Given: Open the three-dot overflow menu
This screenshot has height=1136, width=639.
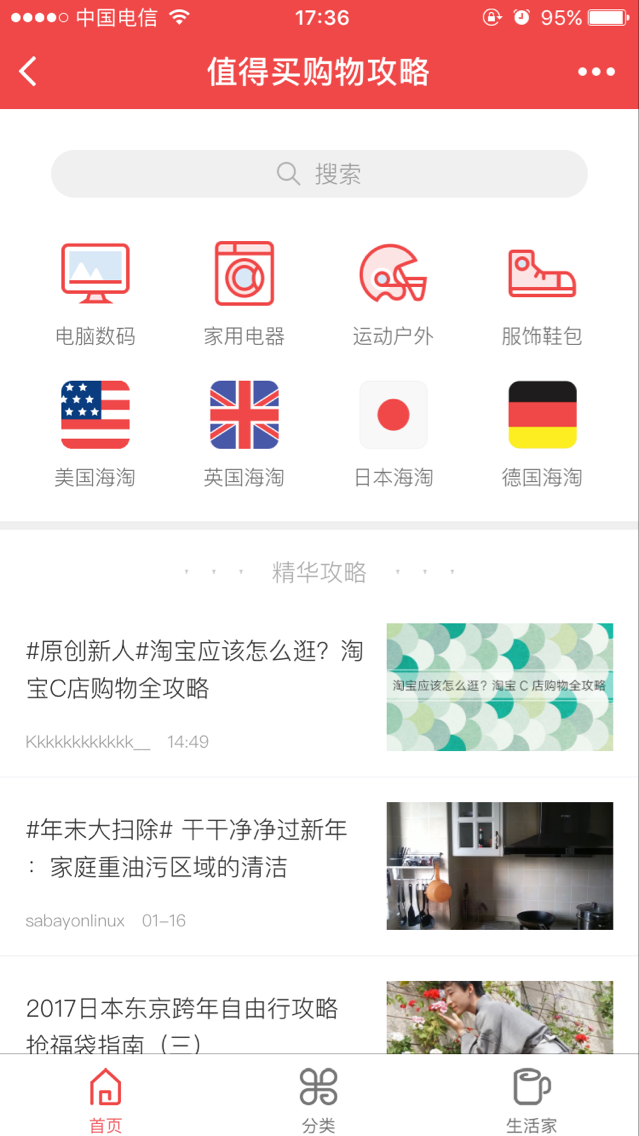Looking at the screenshot, I should coord(596,72).
